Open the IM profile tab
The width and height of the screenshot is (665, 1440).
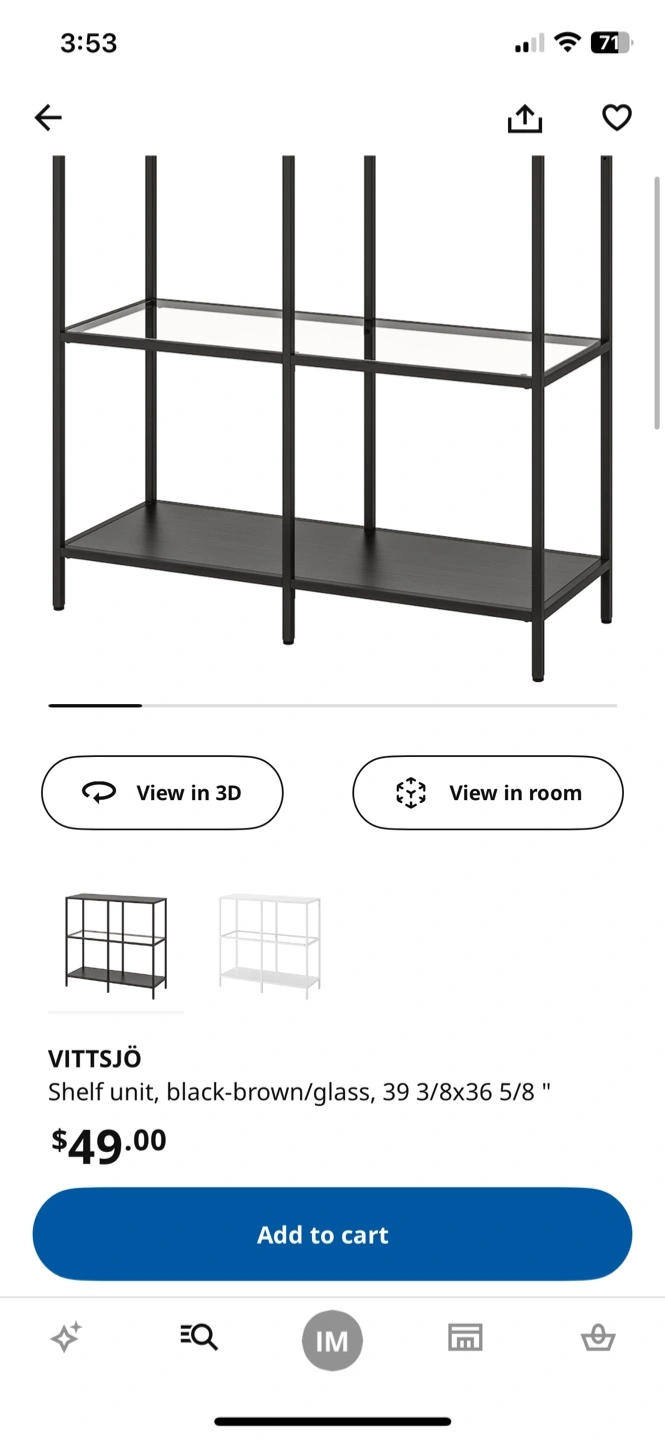point(332,1340)
